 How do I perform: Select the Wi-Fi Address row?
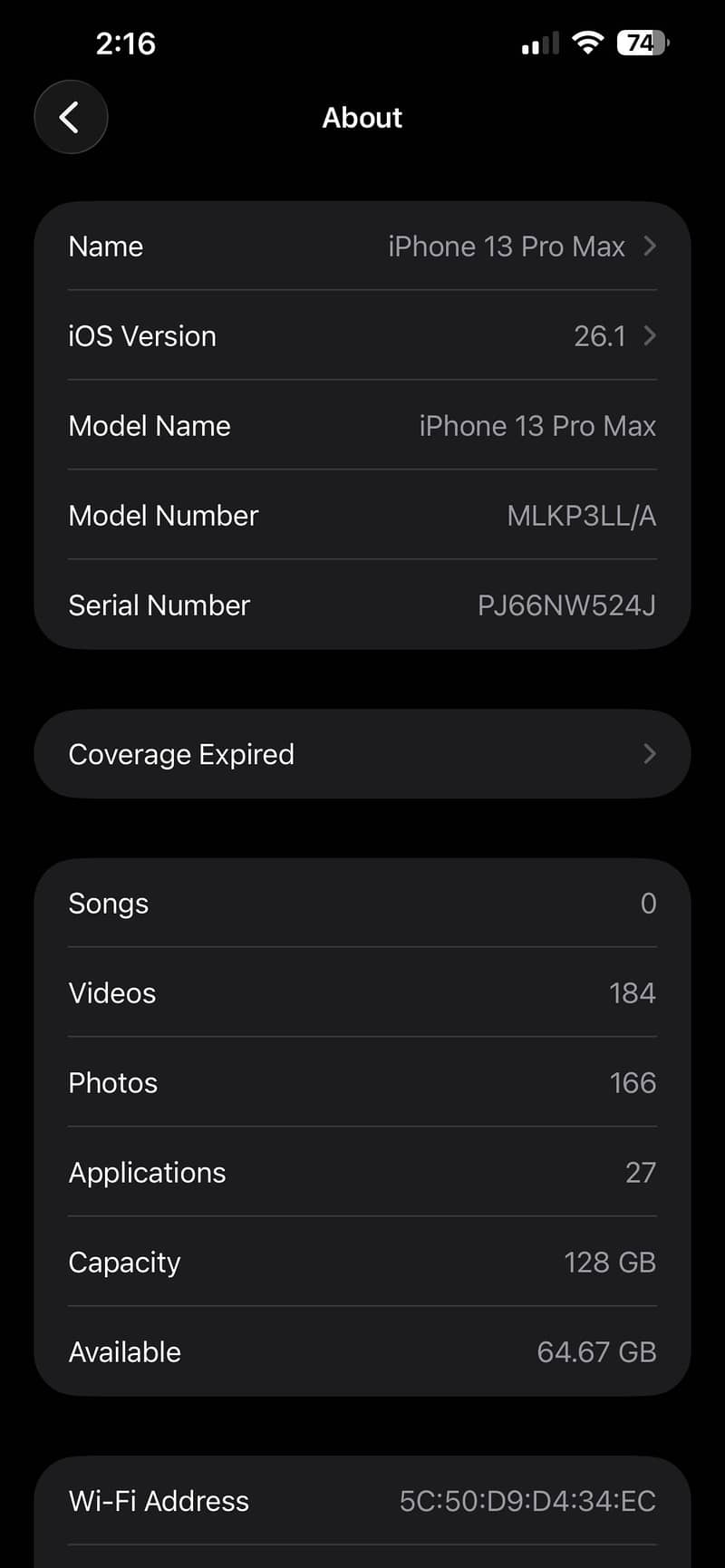tap(362, 1501)
